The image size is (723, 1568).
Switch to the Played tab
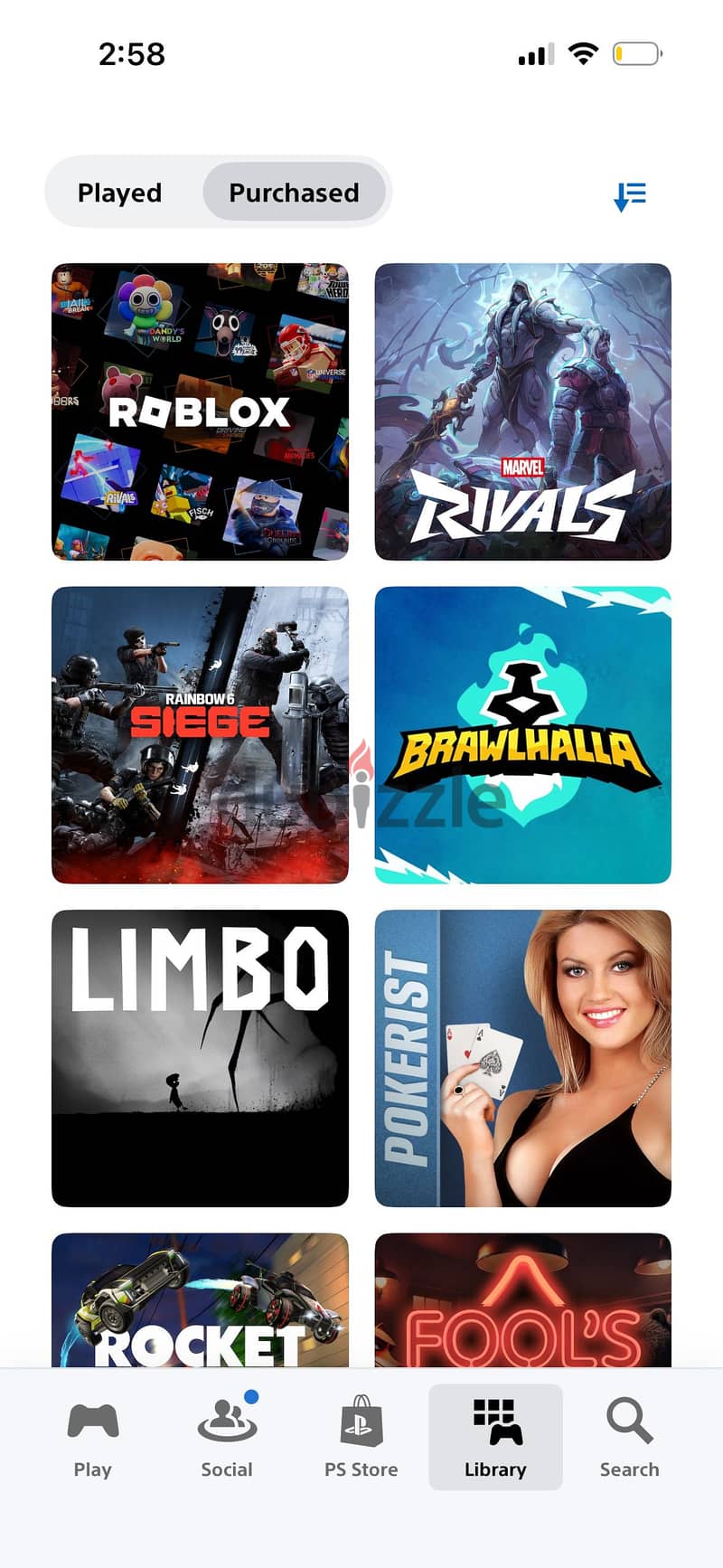coord(120,193)
